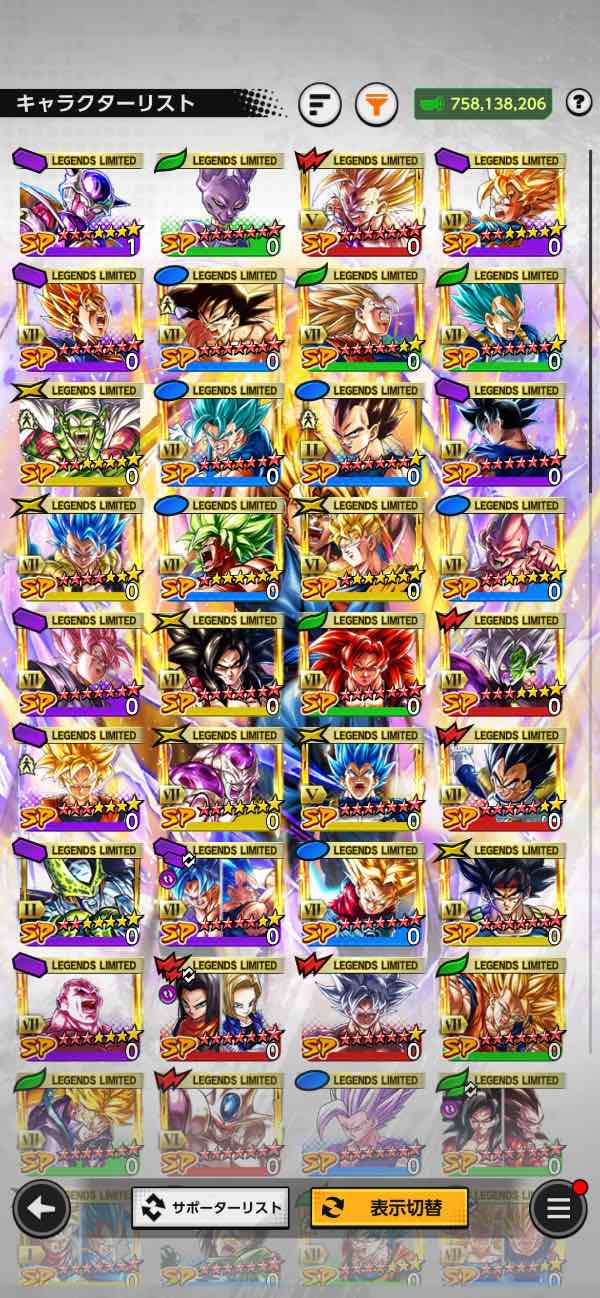600x1298 pixels.
Task: Tap the 表示切替 button
Action: coord(389,1208)
